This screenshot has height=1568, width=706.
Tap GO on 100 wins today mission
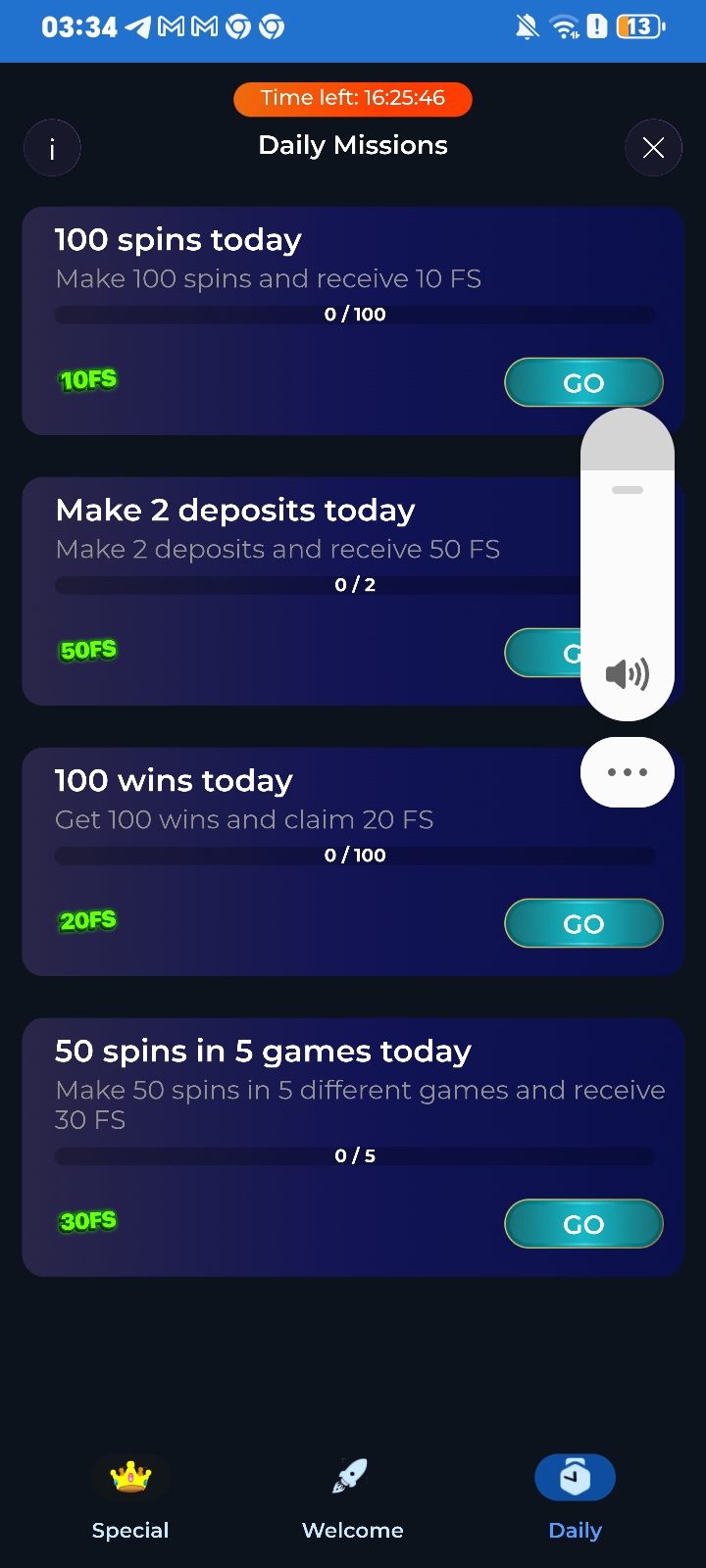[x=583, y=924]
